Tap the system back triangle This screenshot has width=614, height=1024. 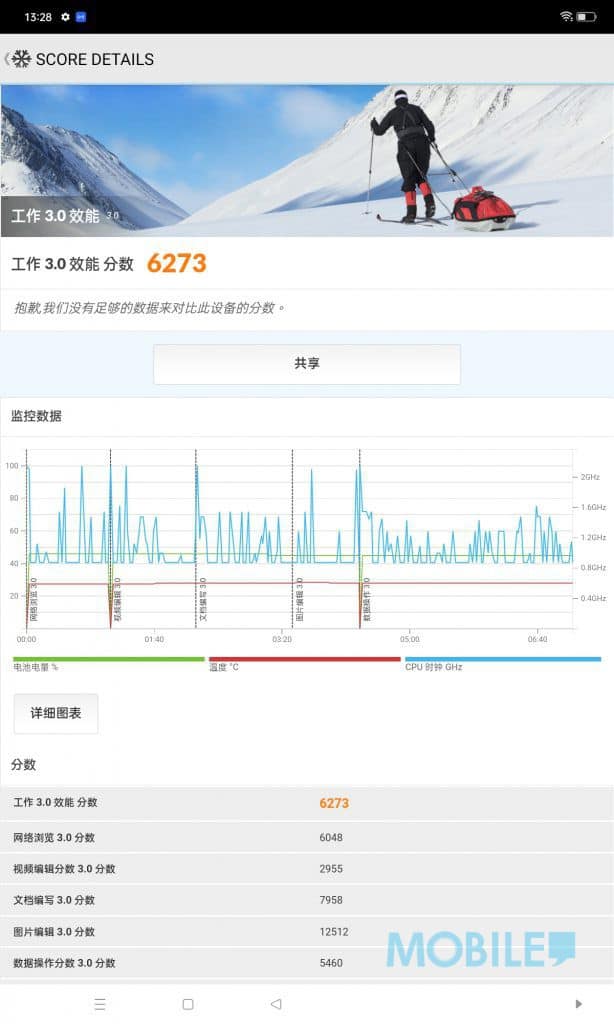tap(276, 1004)
